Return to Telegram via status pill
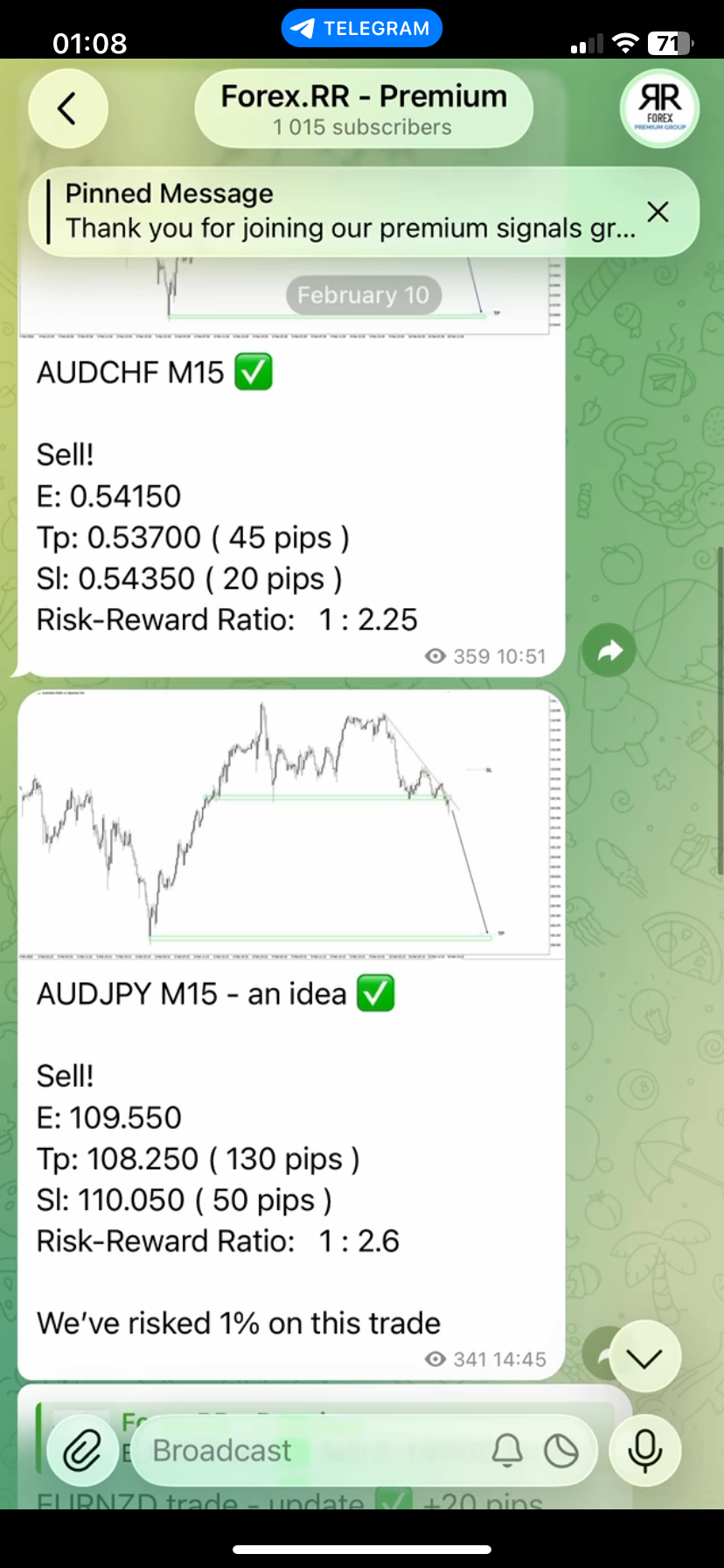Viewport: 724px width, 1568px height. click(362, 28)
